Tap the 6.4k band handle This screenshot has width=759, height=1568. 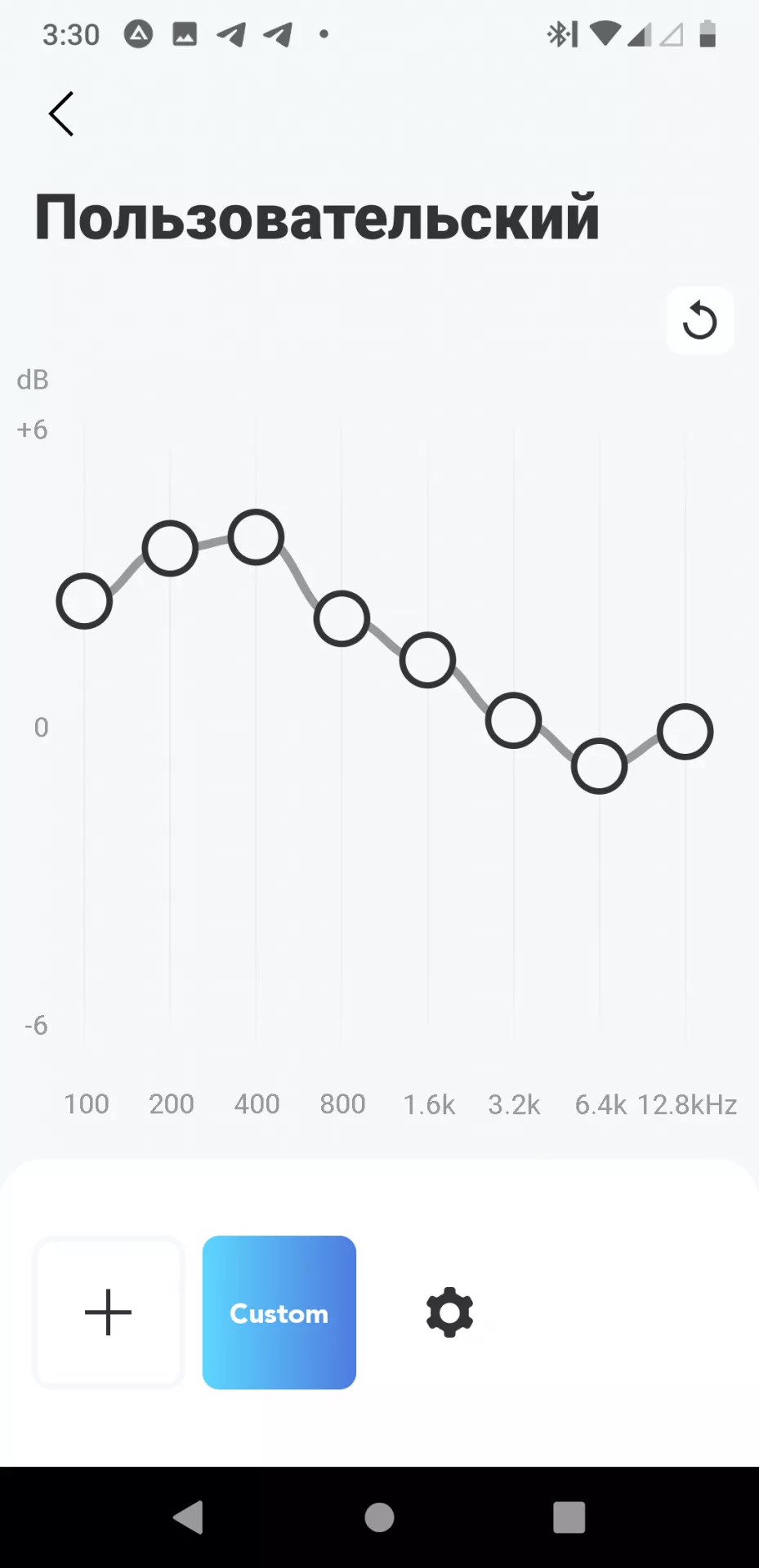[x=599, y=766]
